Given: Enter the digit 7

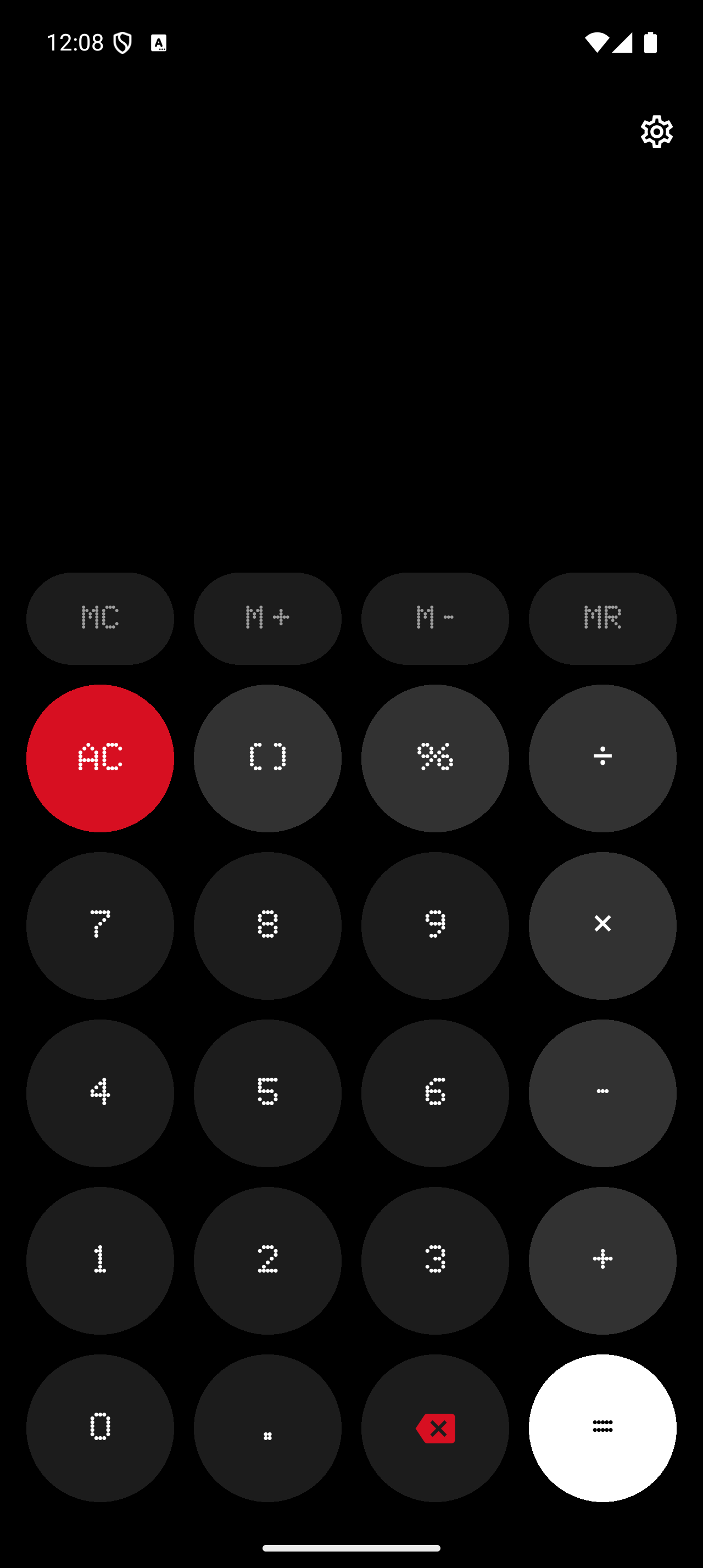Looking at the screenshot, I should [100, 925].
